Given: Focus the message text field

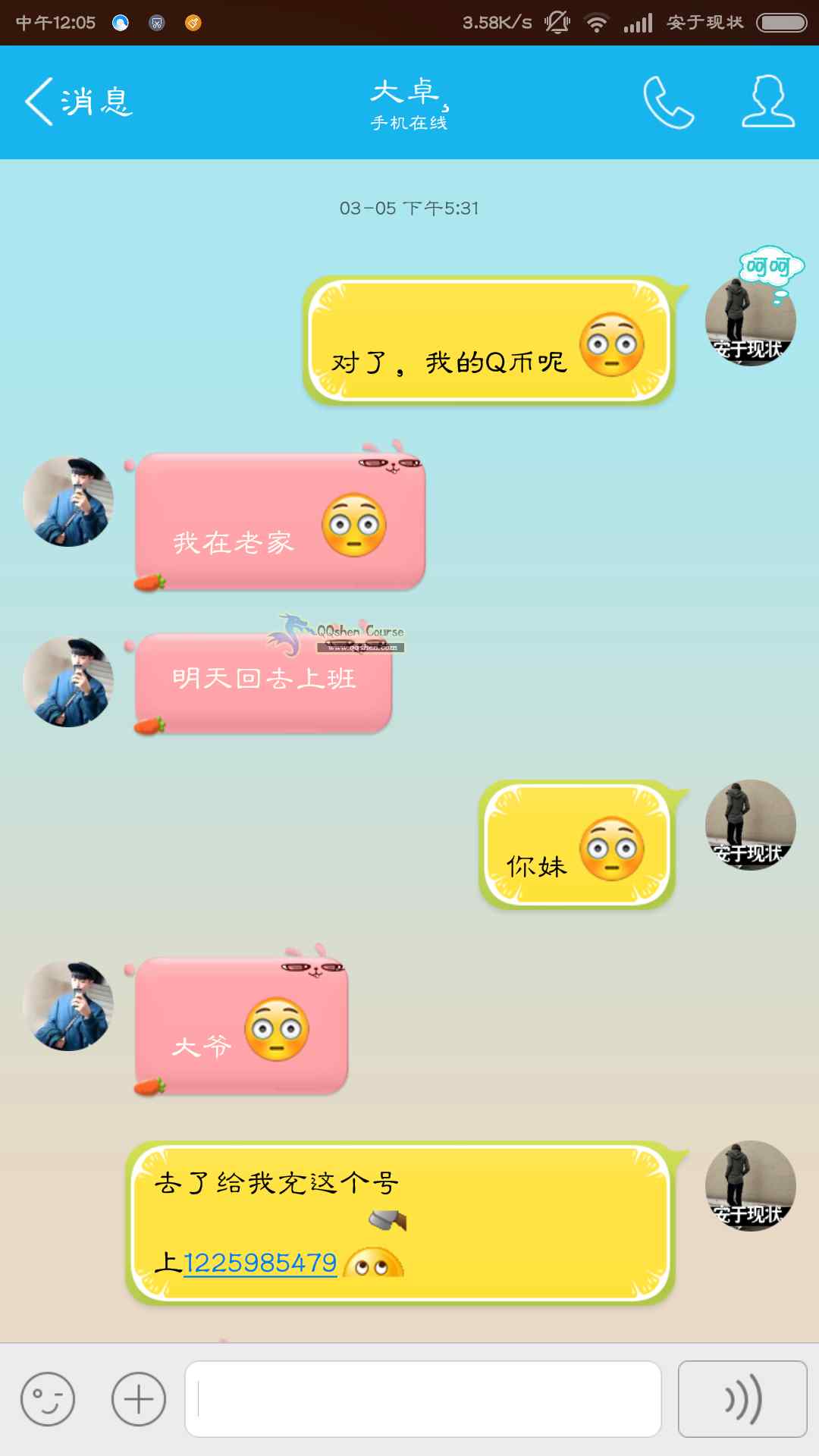Looking at the screenshot, I should tap(423, 1399).
